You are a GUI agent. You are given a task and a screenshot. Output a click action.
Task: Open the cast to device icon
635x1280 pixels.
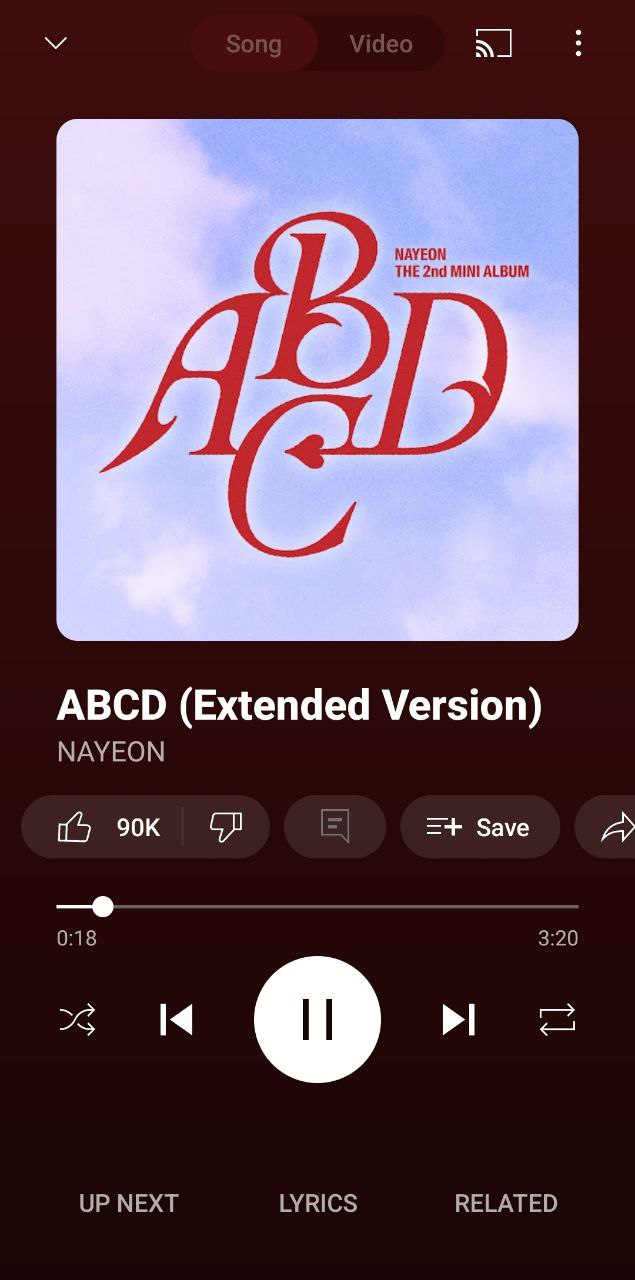[x=493, y=43]
